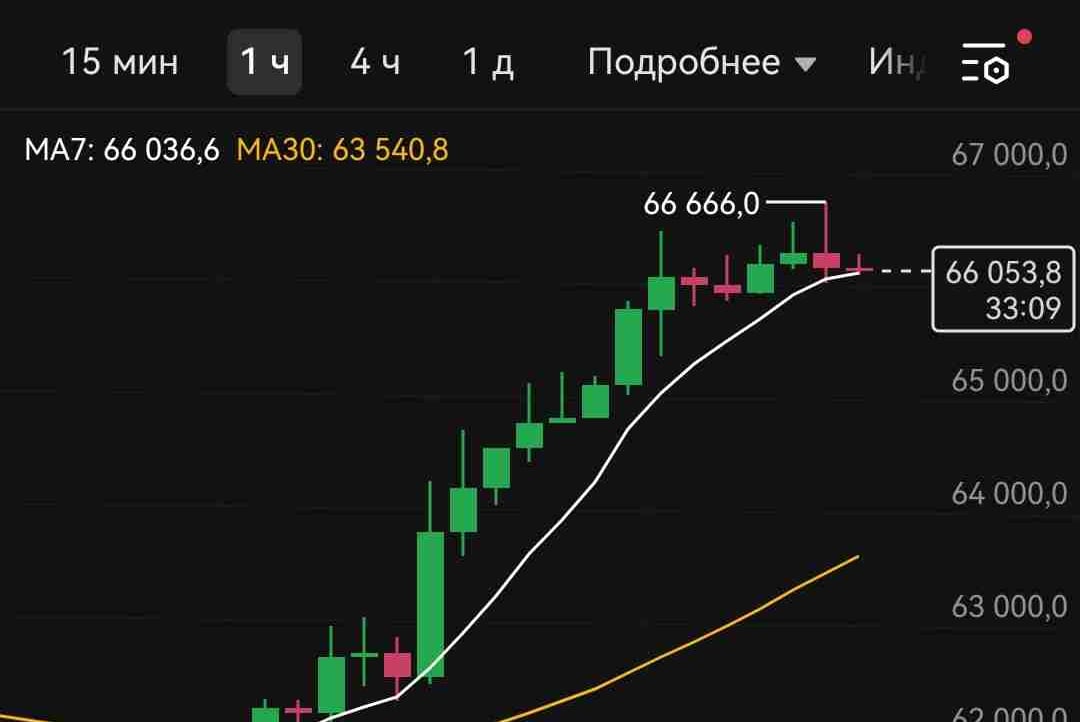
Task: Expand the Подробнее dropdown
Action: click(701, 62)
